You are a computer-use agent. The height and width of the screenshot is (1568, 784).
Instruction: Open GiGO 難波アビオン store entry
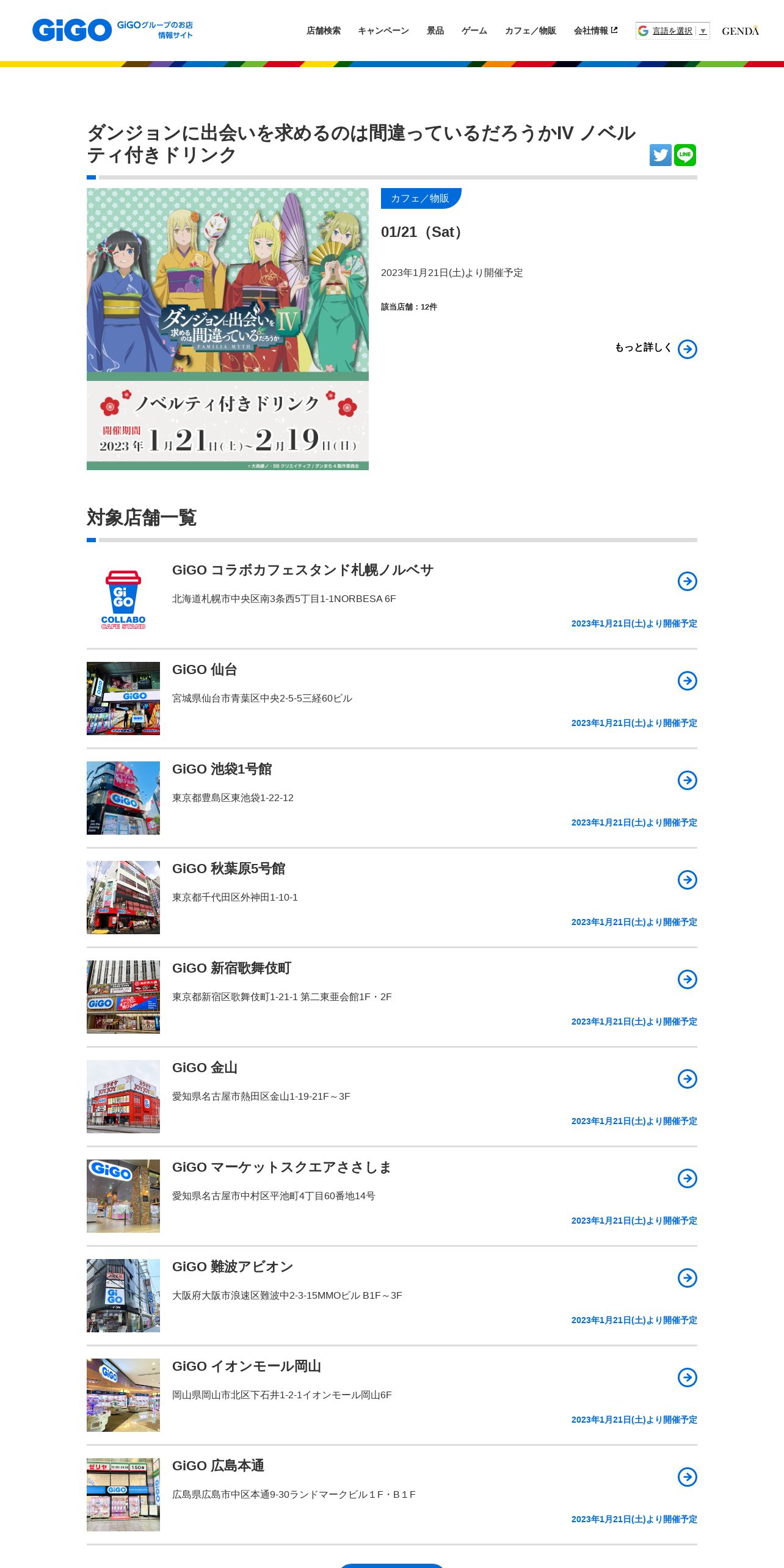click(232, 1267)
